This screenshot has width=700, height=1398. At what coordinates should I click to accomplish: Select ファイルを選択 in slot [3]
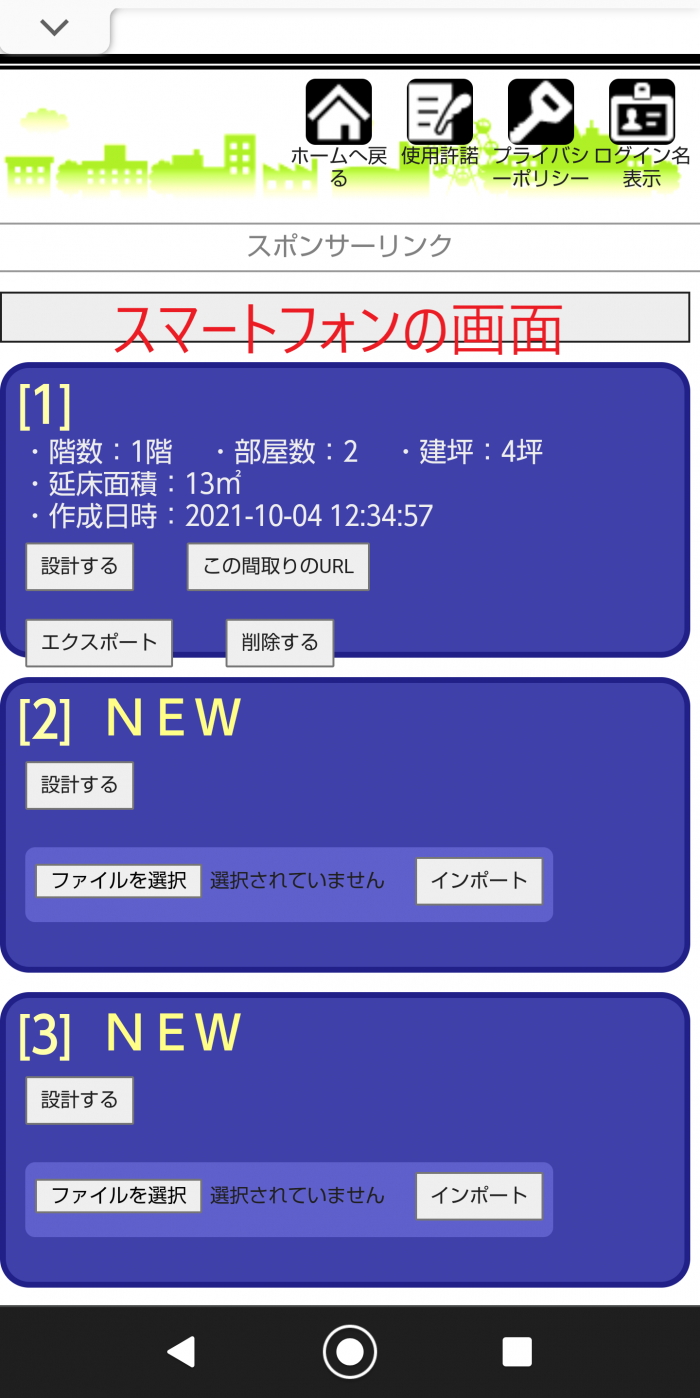[x=119, y=1196]
